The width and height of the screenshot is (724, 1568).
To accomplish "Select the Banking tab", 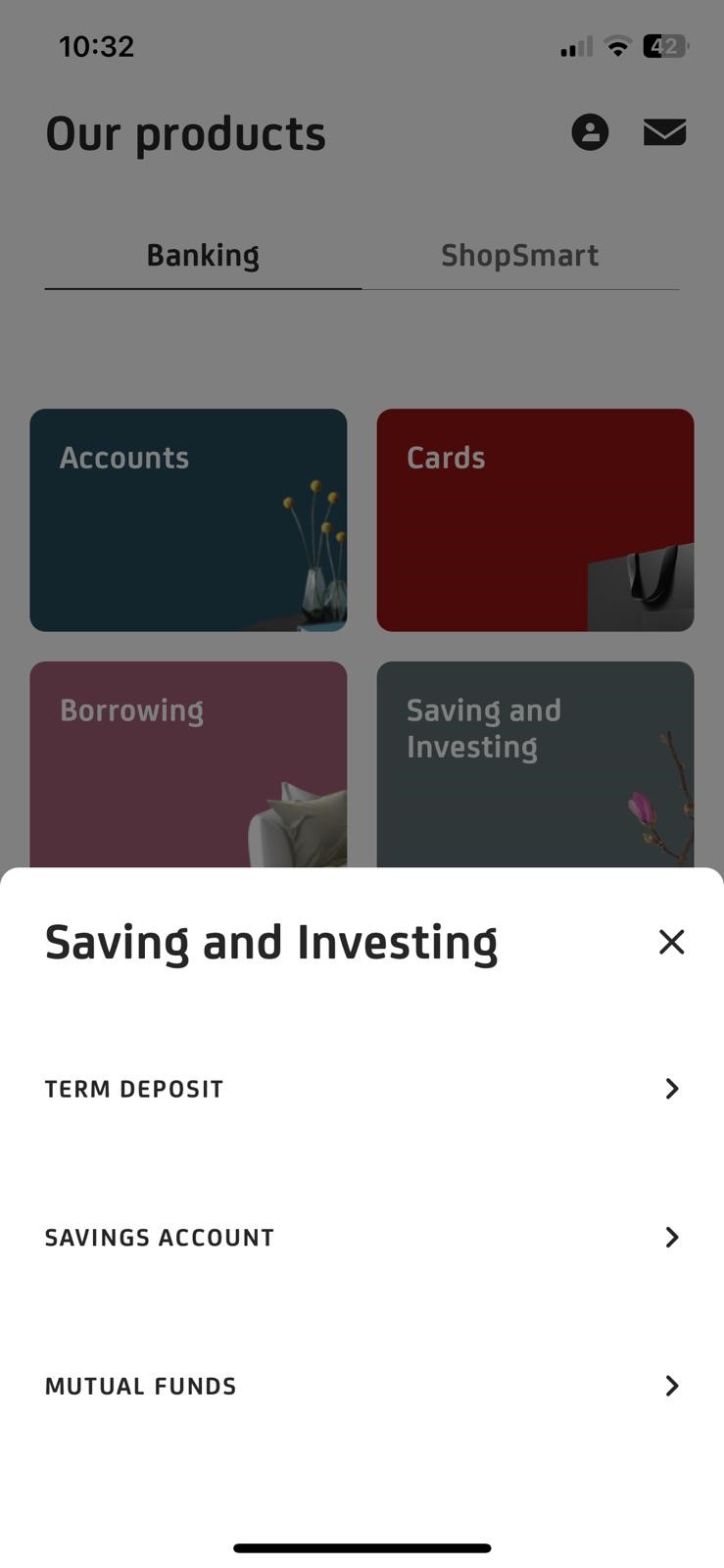I will [202, 255].
